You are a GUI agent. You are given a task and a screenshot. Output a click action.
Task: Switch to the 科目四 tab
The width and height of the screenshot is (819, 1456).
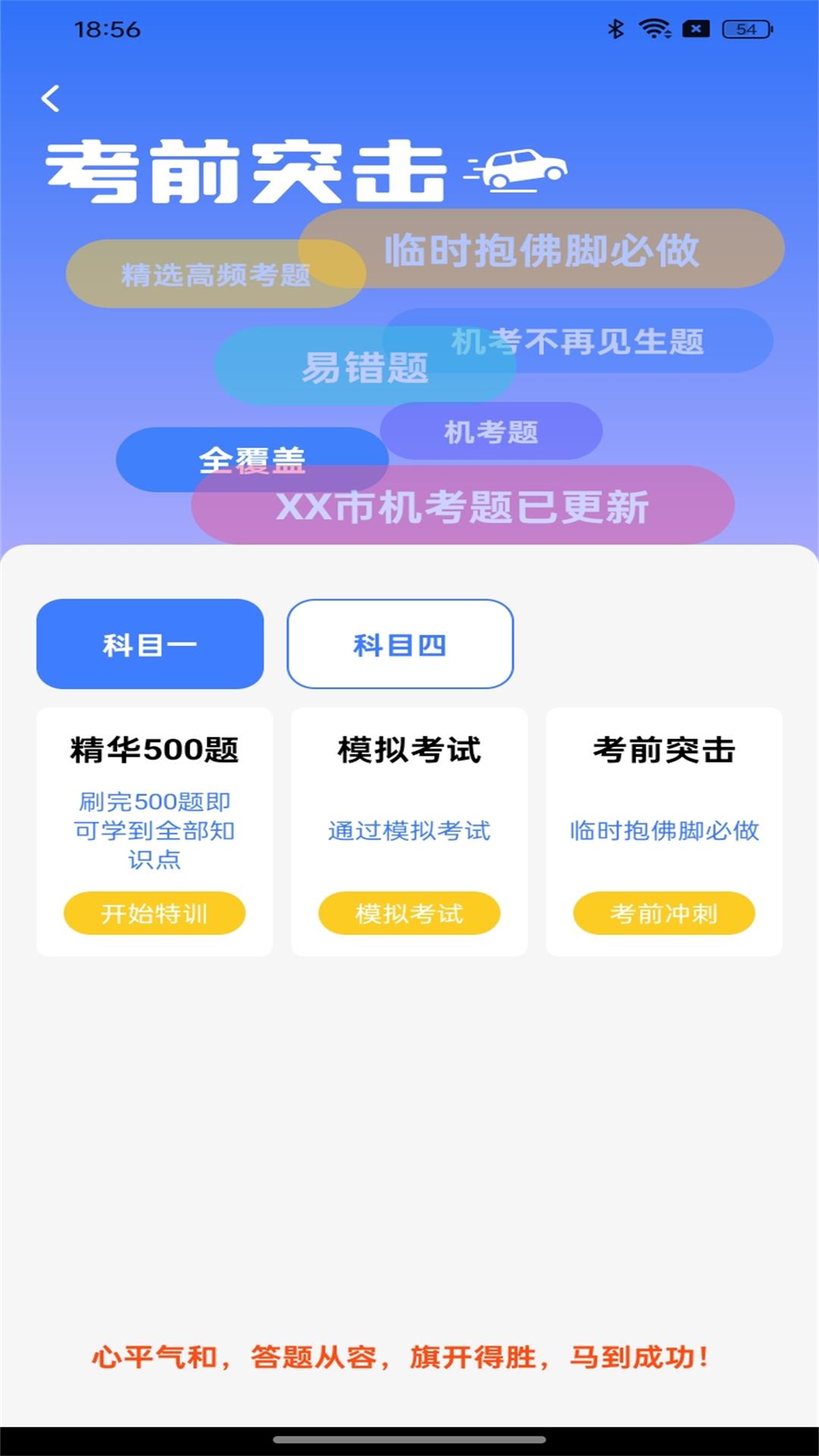pyautogui.click(x=400, y=644)
